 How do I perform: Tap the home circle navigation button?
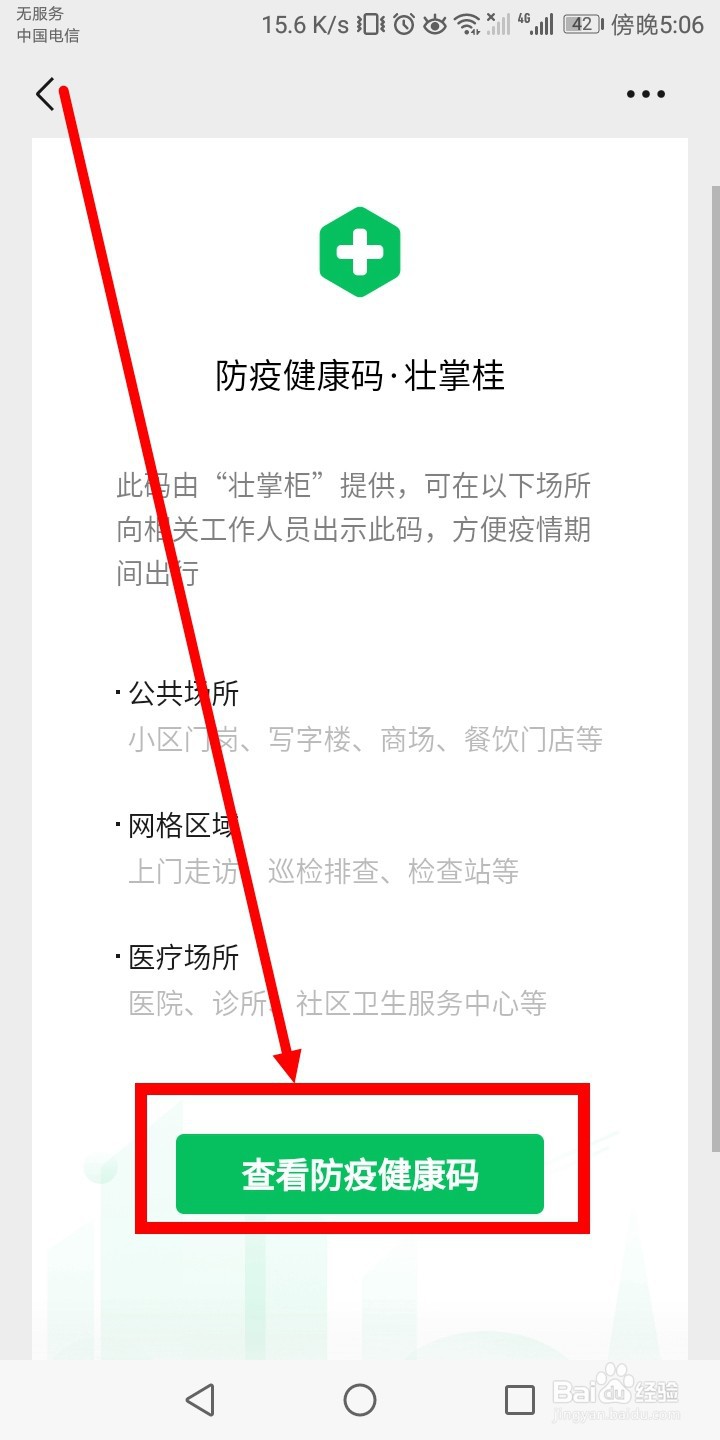(360, 1400)
